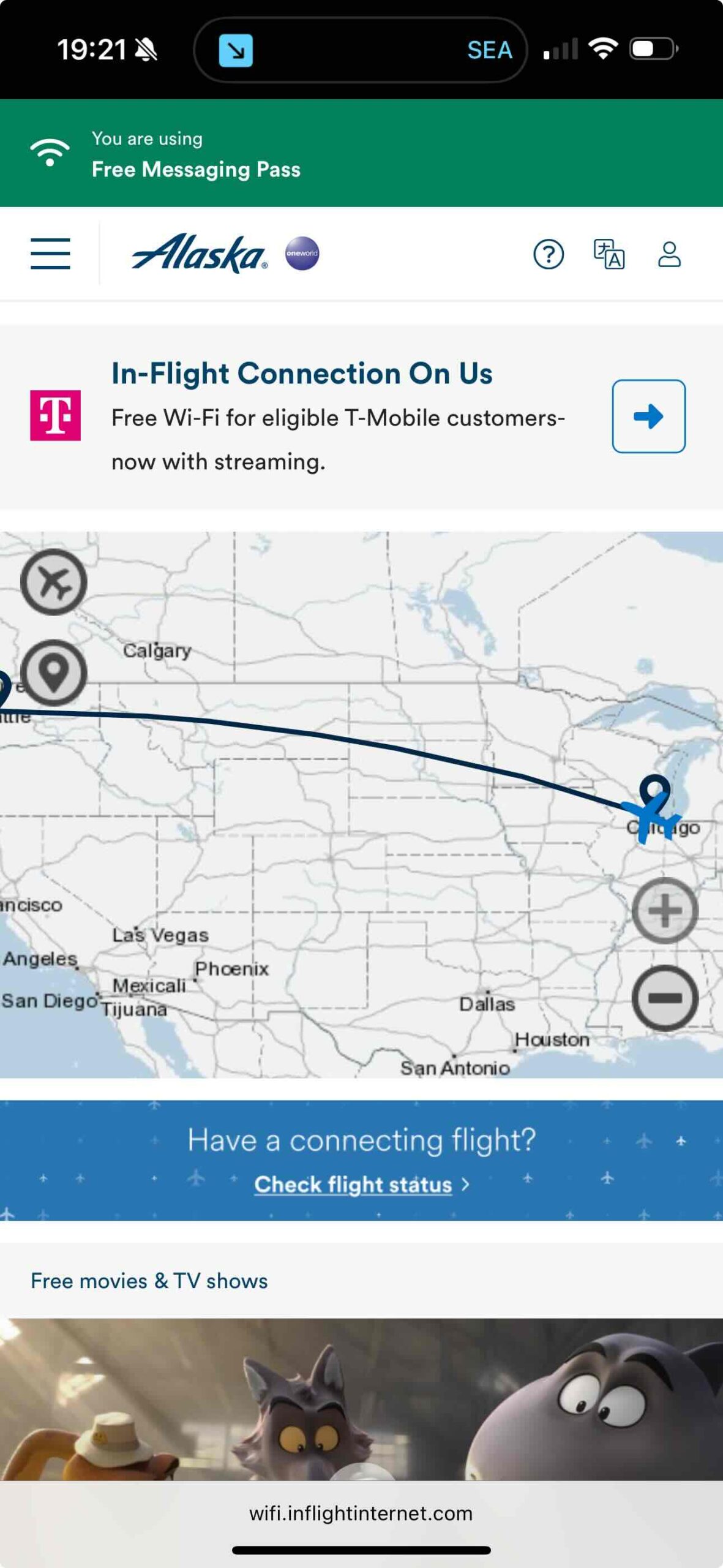Viewport: 723px width, 1568px height.
Task: Zoom in on the flight map
Action: point(665,910)
